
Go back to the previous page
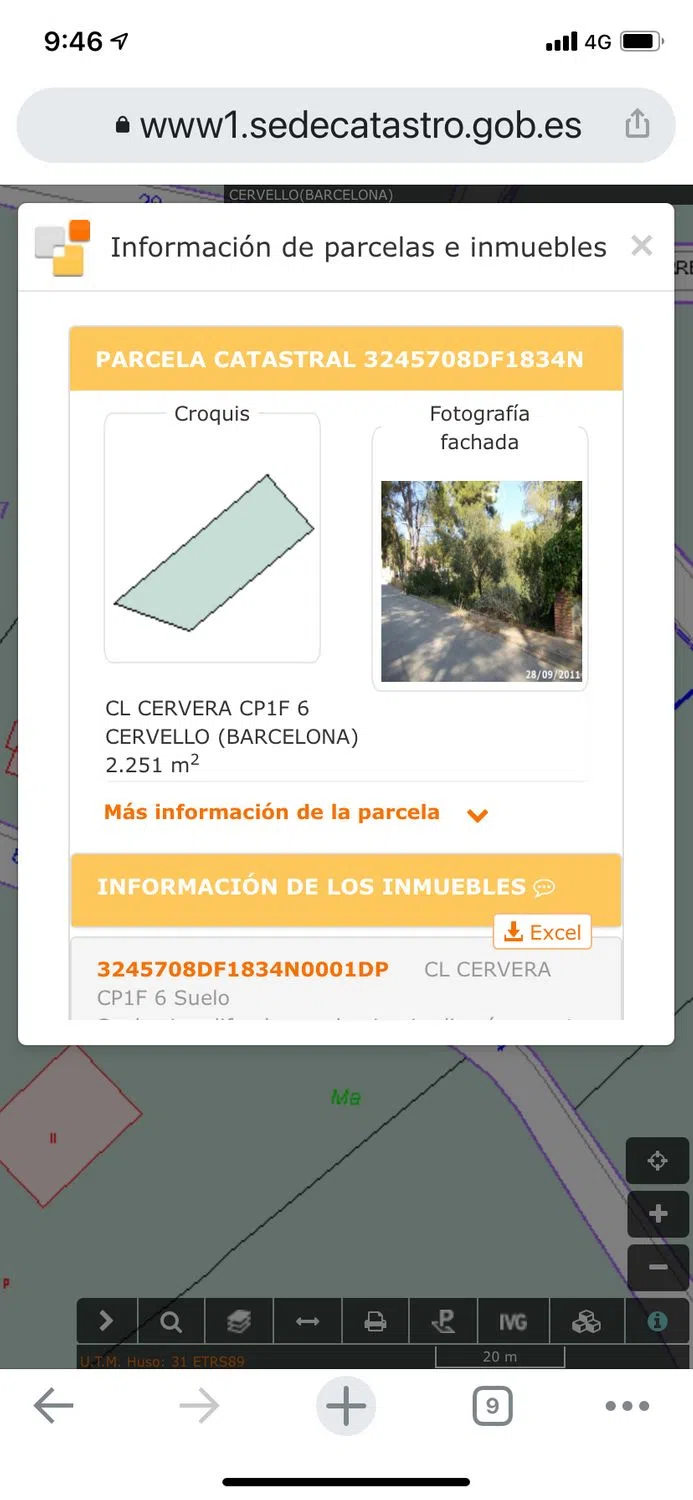point(54,1407)
